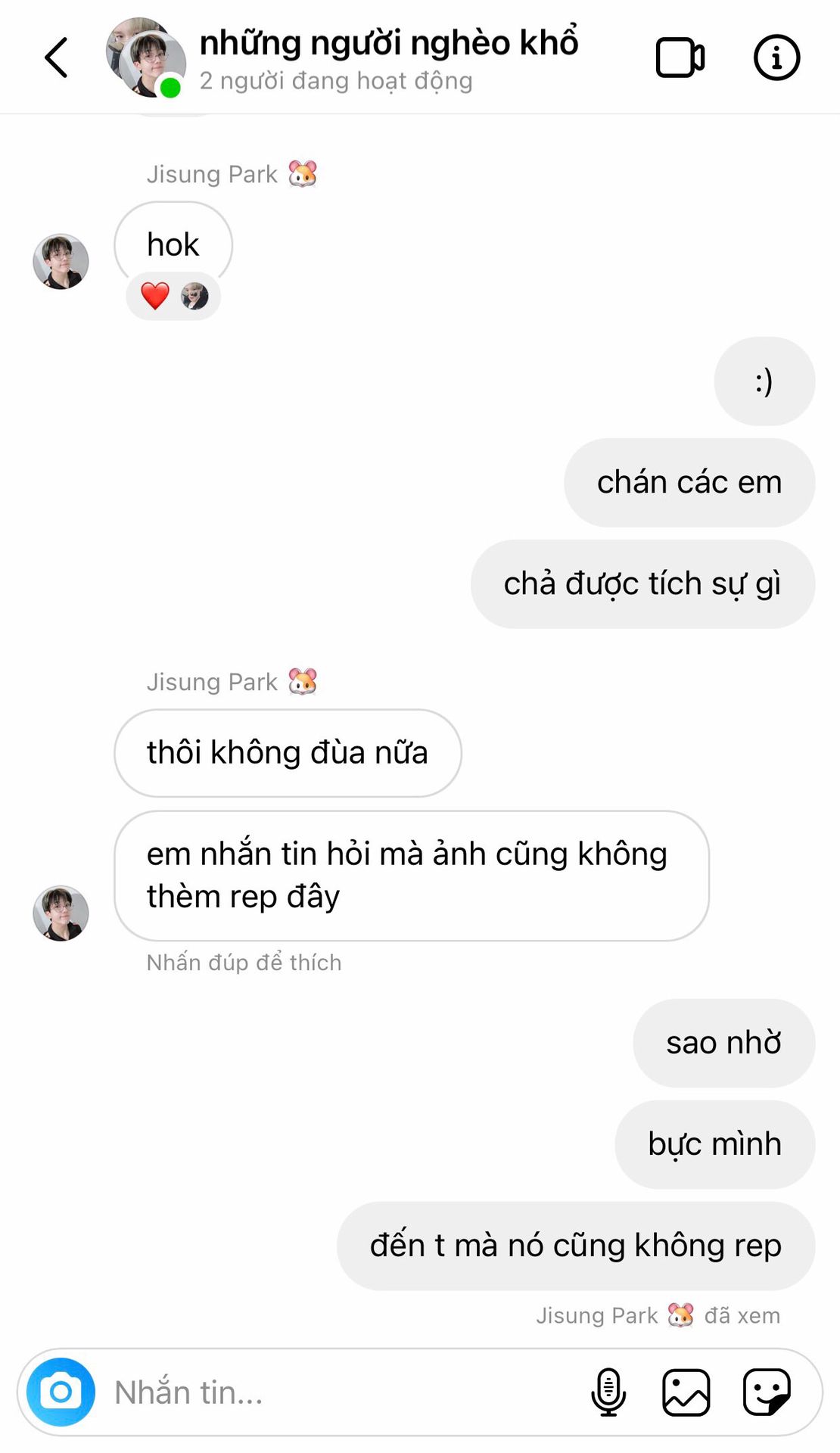Open Jisung Park's avatar beside 'hok'
Viewport: 840px width, 1453px height.
(61, 262)
